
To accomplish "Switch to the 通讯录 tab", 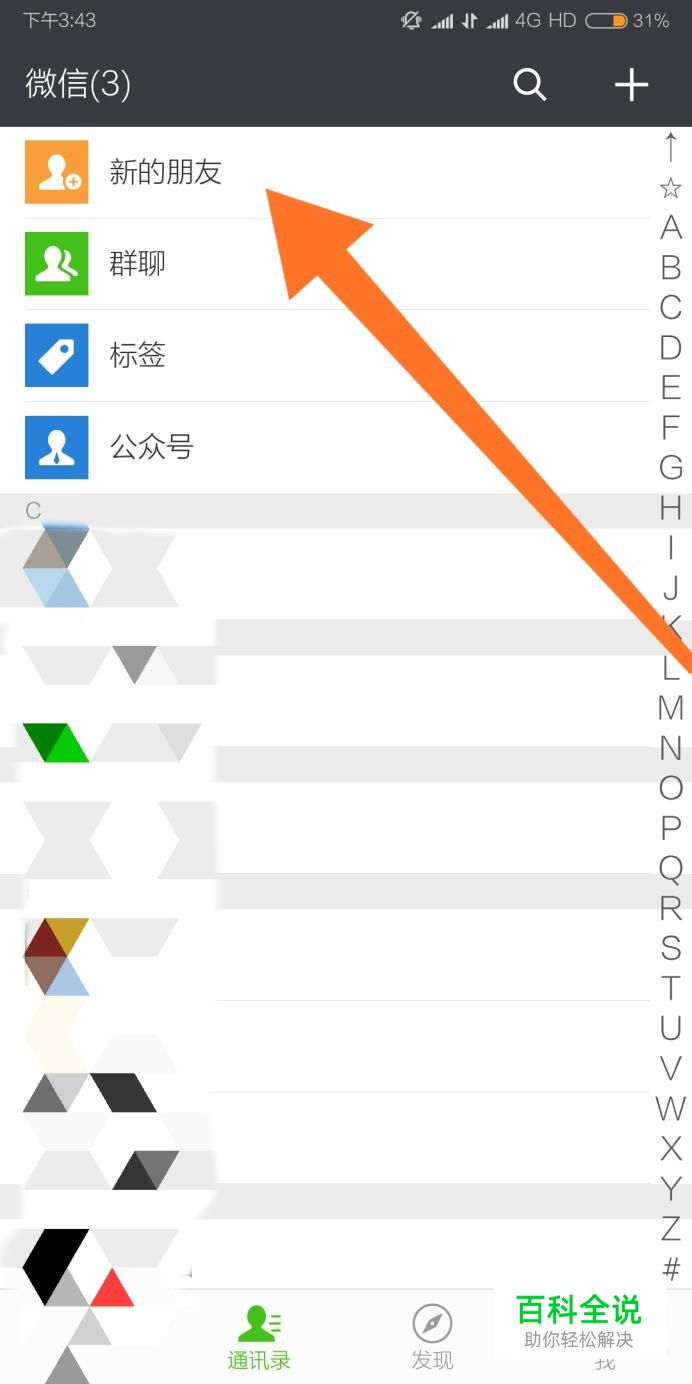I will [259, 1338].
